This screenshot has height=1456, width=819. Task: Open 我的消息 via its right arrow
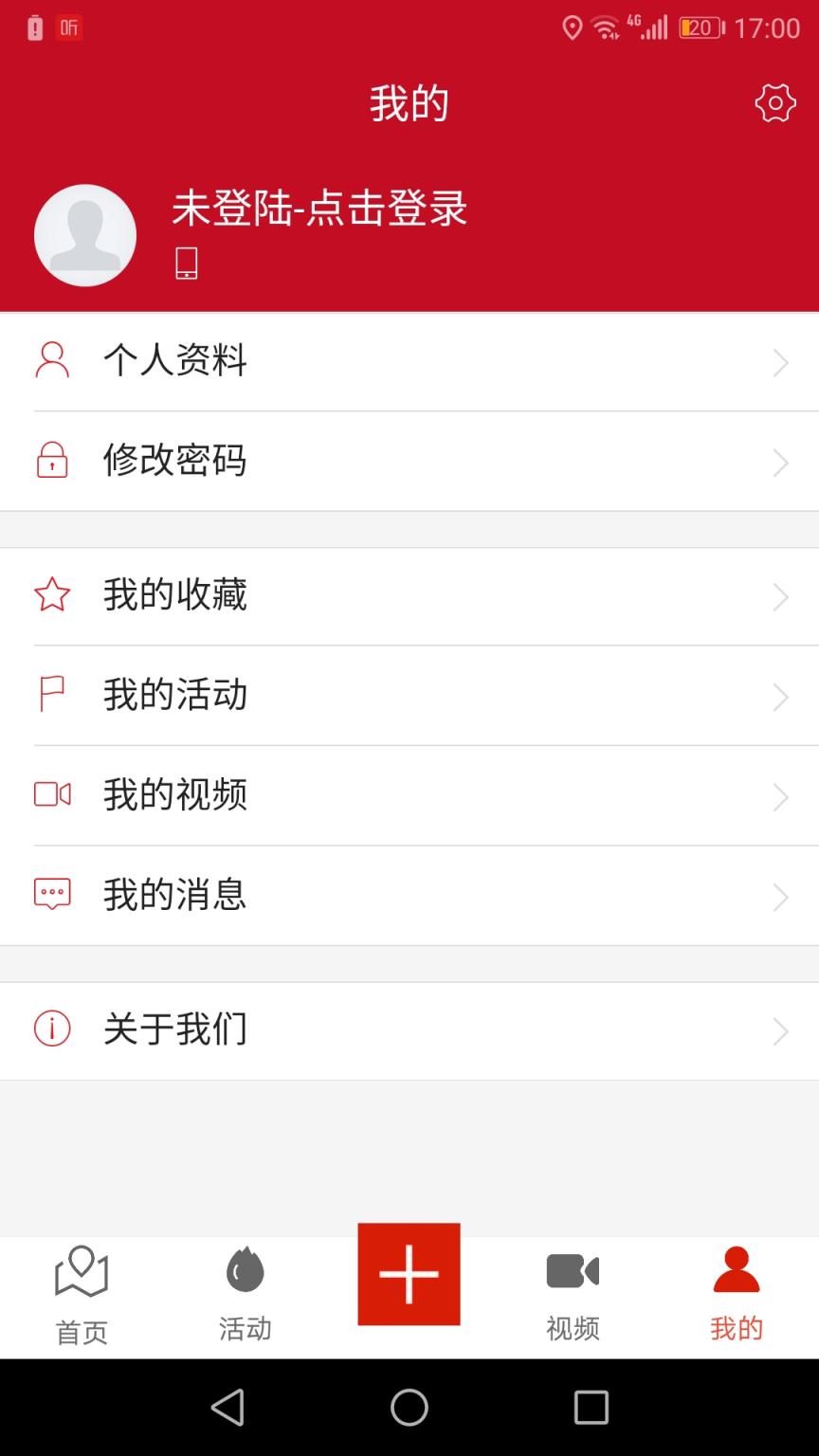[x=780, y=896]
